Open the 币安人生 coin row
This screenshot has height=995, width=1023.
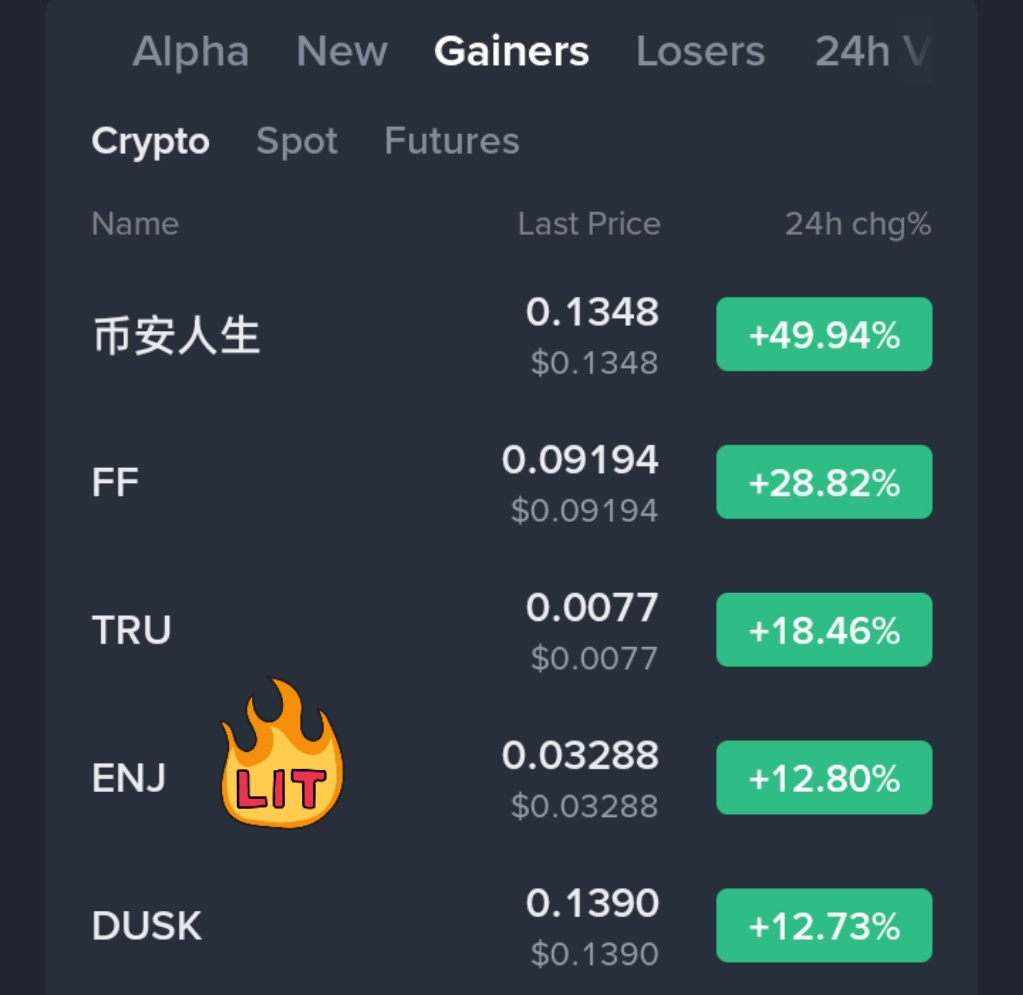coord(176,336)
